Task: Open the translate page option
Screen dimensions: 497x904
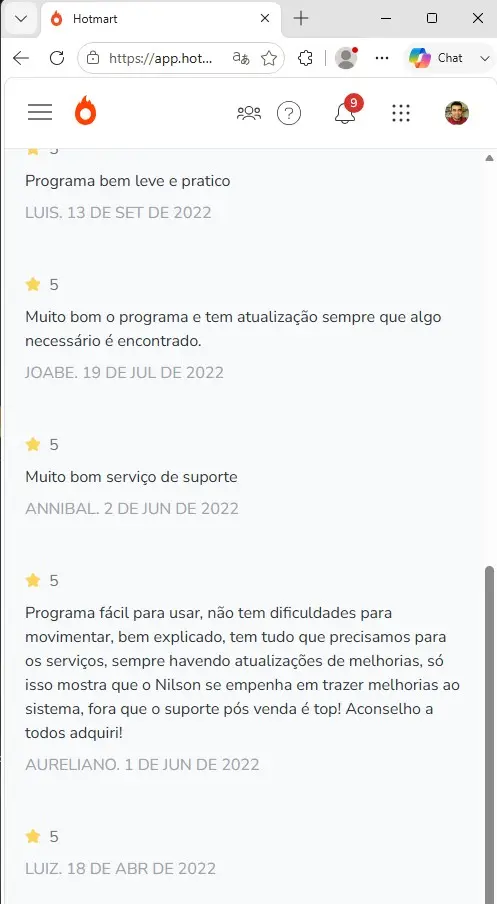Action: click(241, 58)
